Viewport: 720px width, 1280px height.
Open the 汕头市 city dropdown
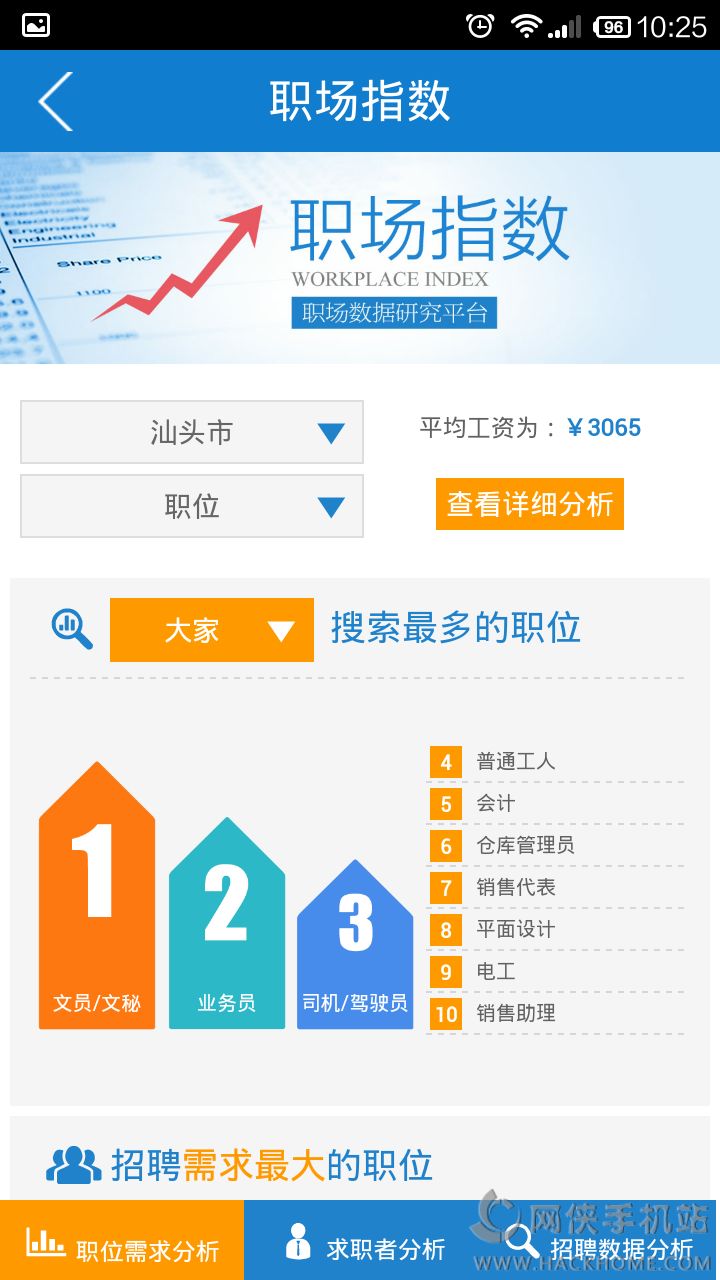point(192,432)
